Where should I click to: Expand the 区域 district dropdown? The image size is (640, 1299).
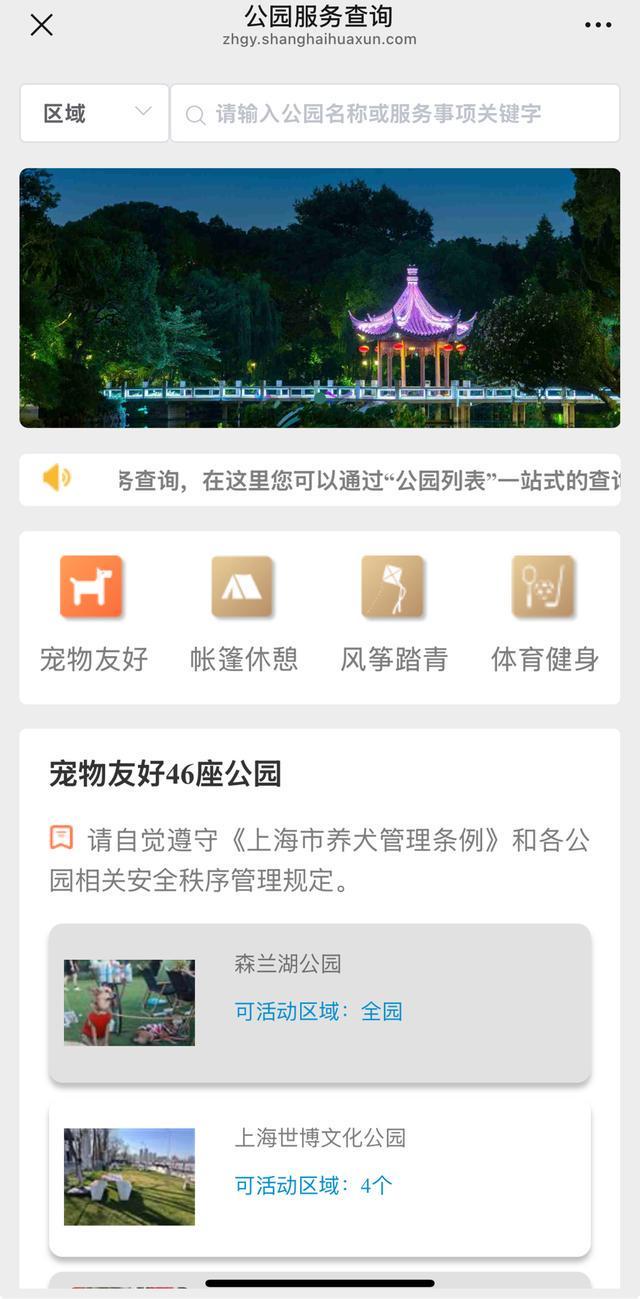click(x=95, y=113)
